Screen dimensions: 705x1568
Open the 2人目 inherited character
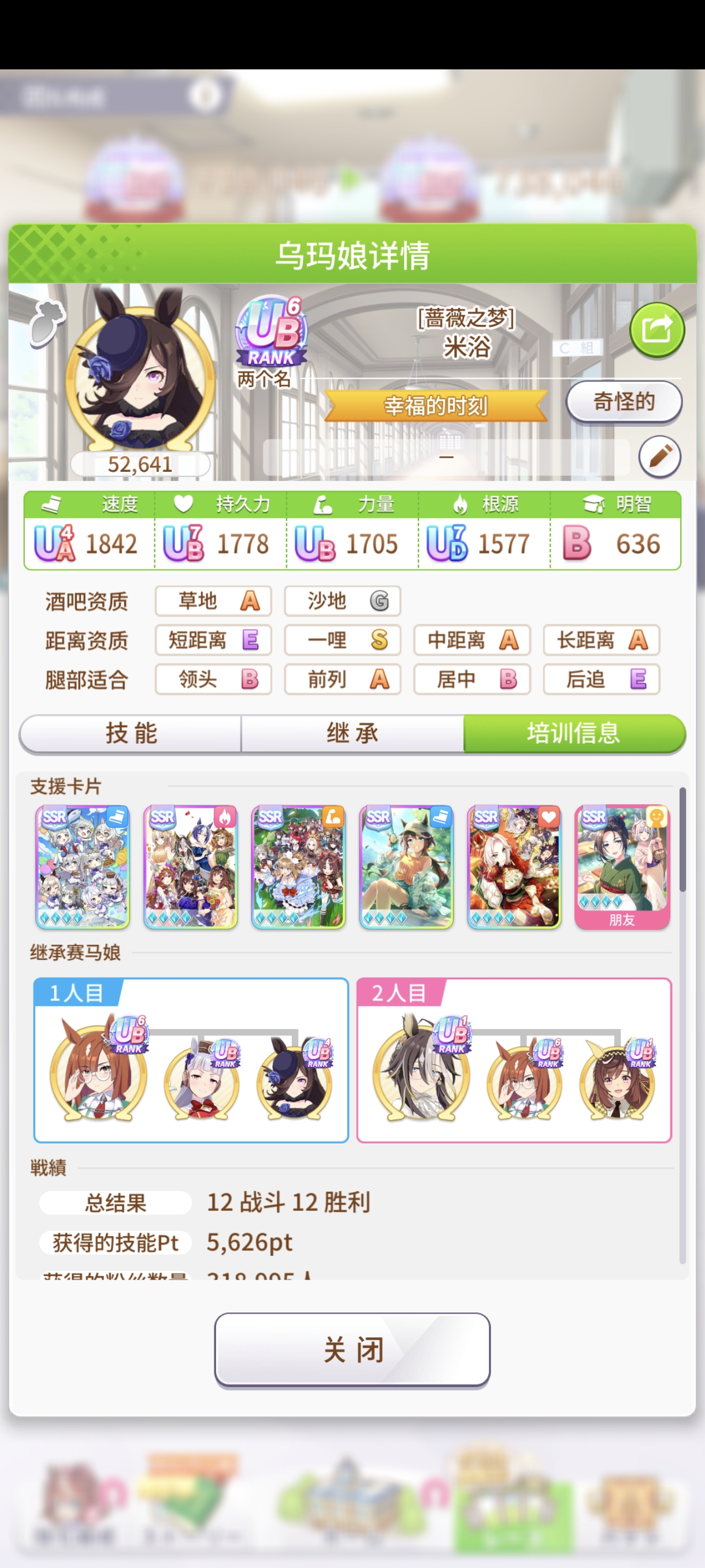coord(421,1073)
